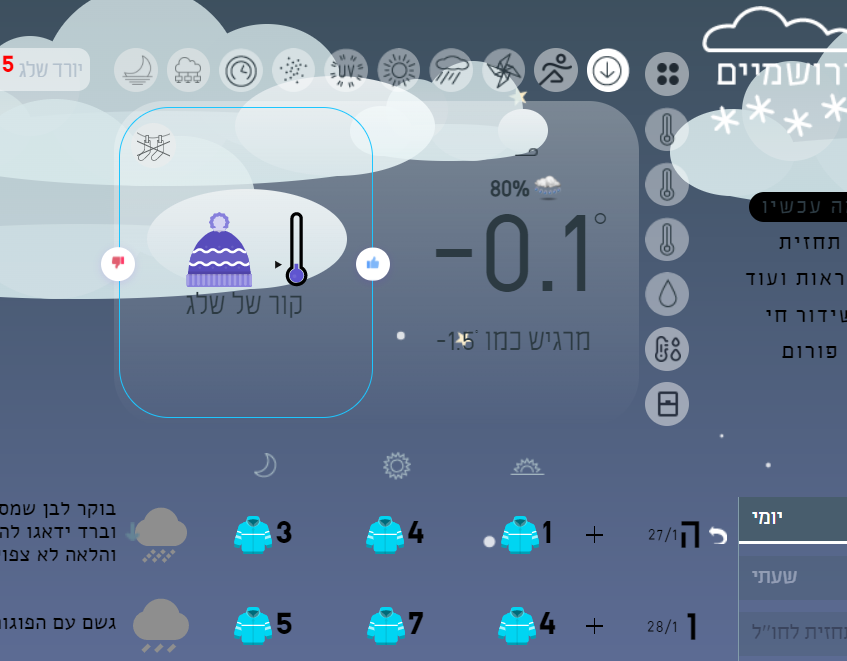Open 'פורום' in the side menu
847x661 pixels.
coord(808,351)
